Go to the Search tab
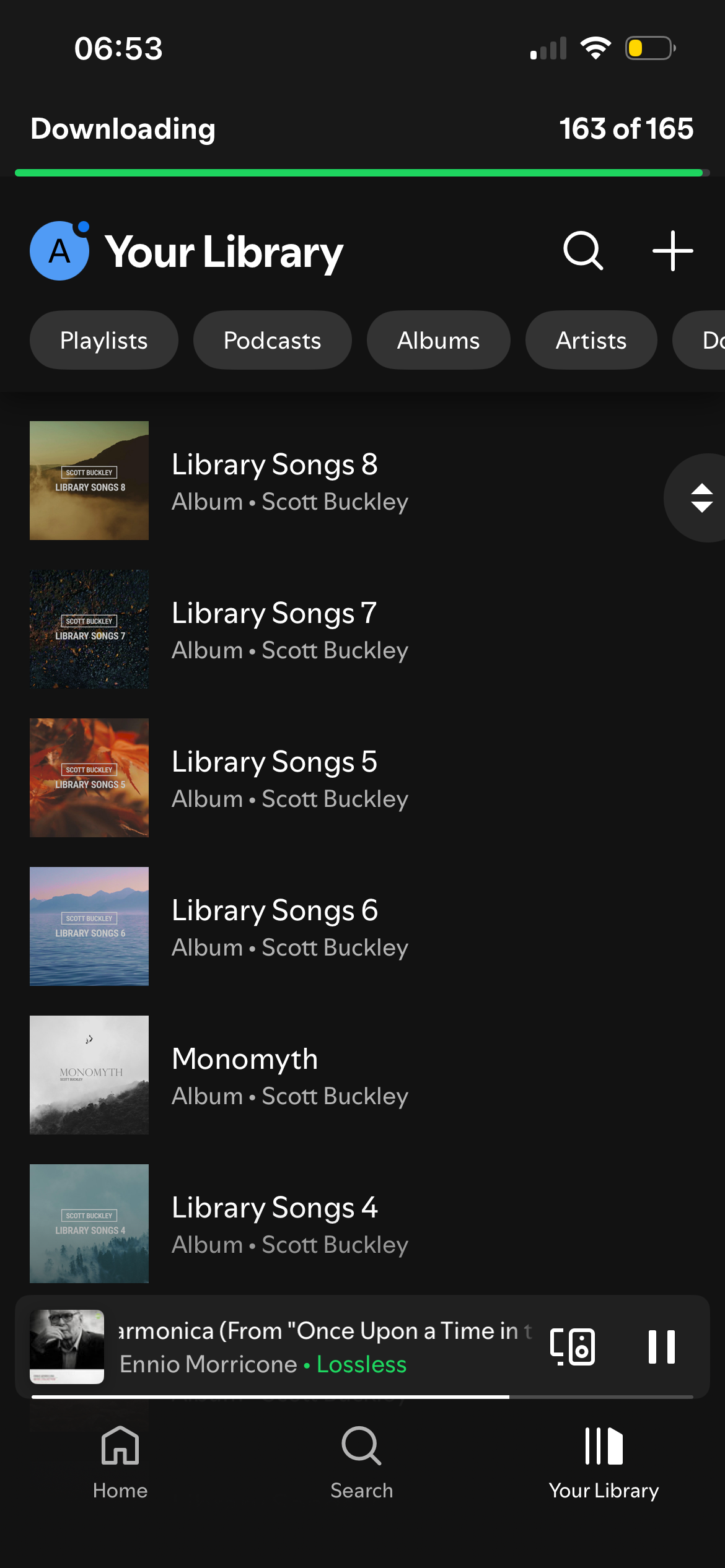The width and height of the screenshot is (725, 1568). 362,1461
